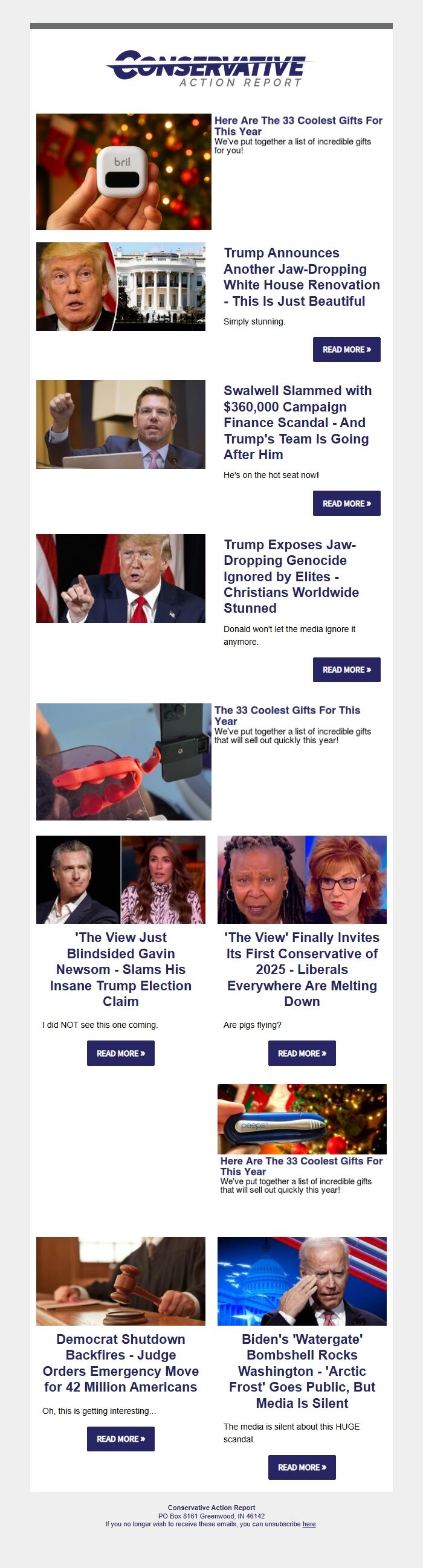Screen dimensions: 423x1568
Task: Open the red phone mount gift image
Action: point(123,761)
